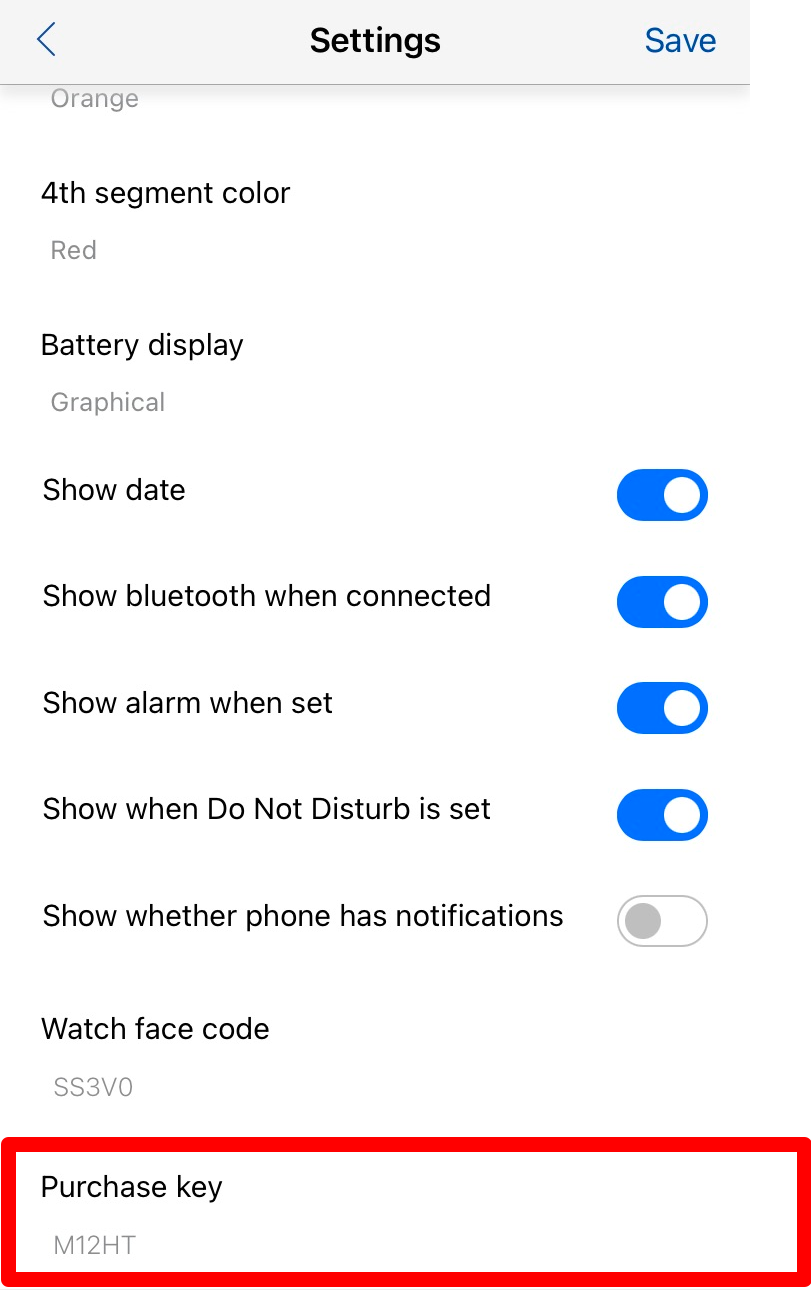The height and width of the screenshot is (1290, 811).
Task: Click the Save link in the top bar
Action: [680, 40]
